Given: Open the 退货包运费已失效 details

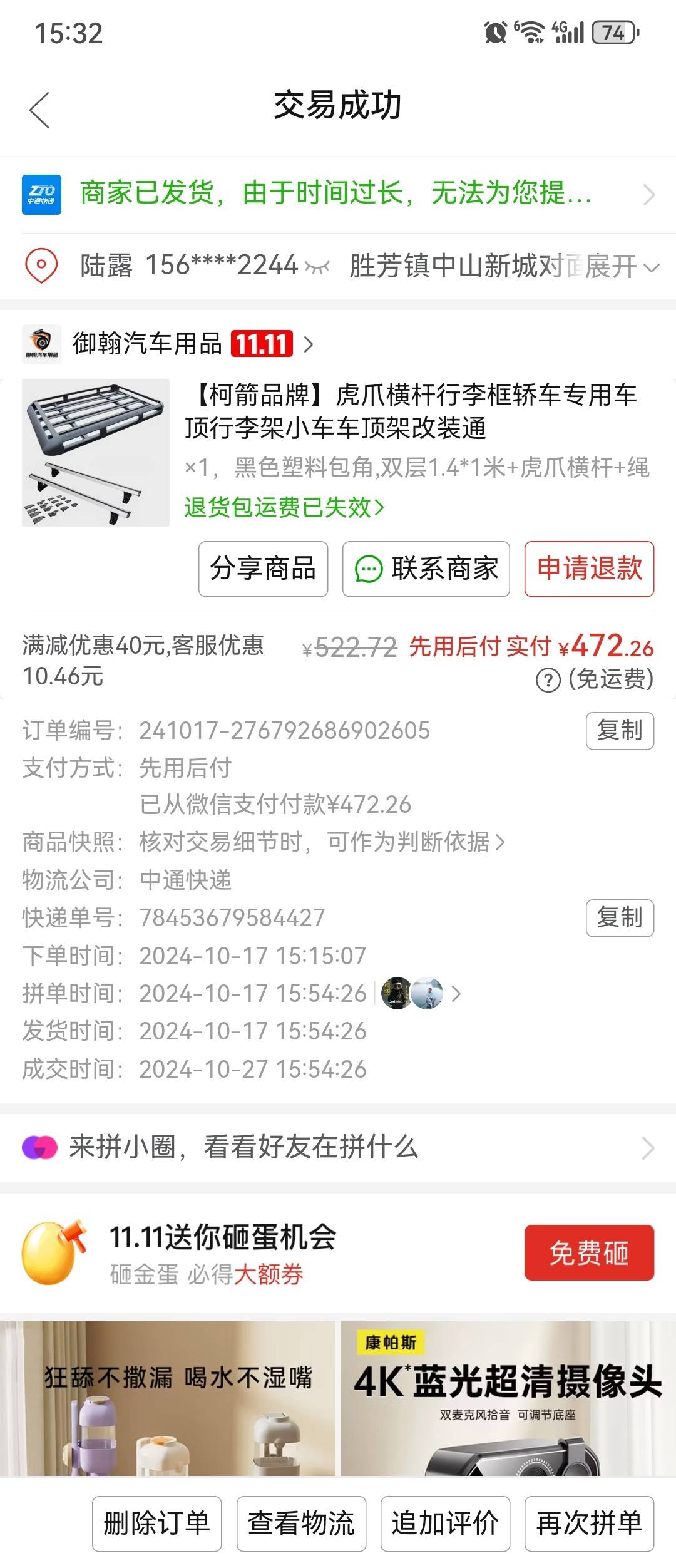Looking at the screenshot, I should (284, 507).
